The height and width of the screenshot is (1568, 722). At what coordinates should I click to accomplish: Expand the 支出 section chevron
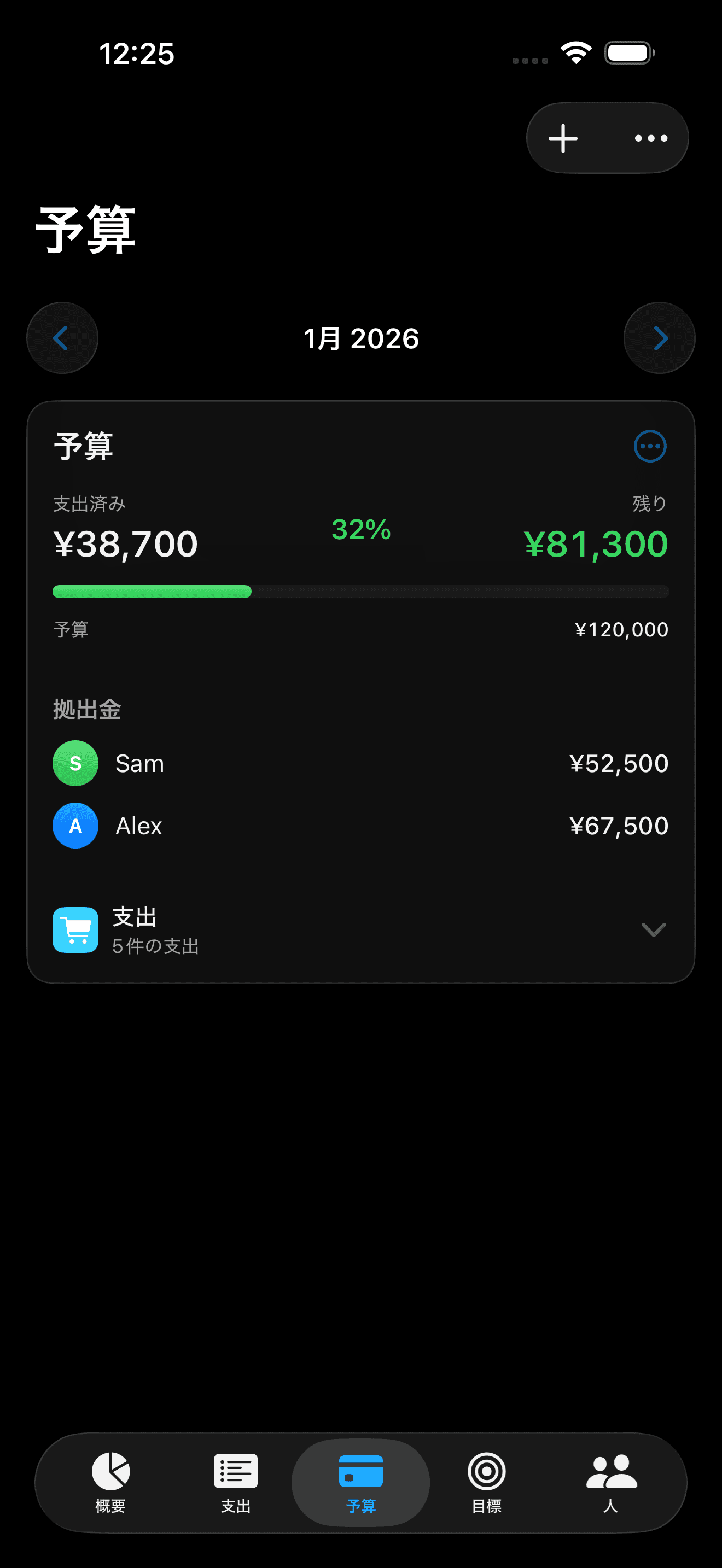click(x=653, y=929)
